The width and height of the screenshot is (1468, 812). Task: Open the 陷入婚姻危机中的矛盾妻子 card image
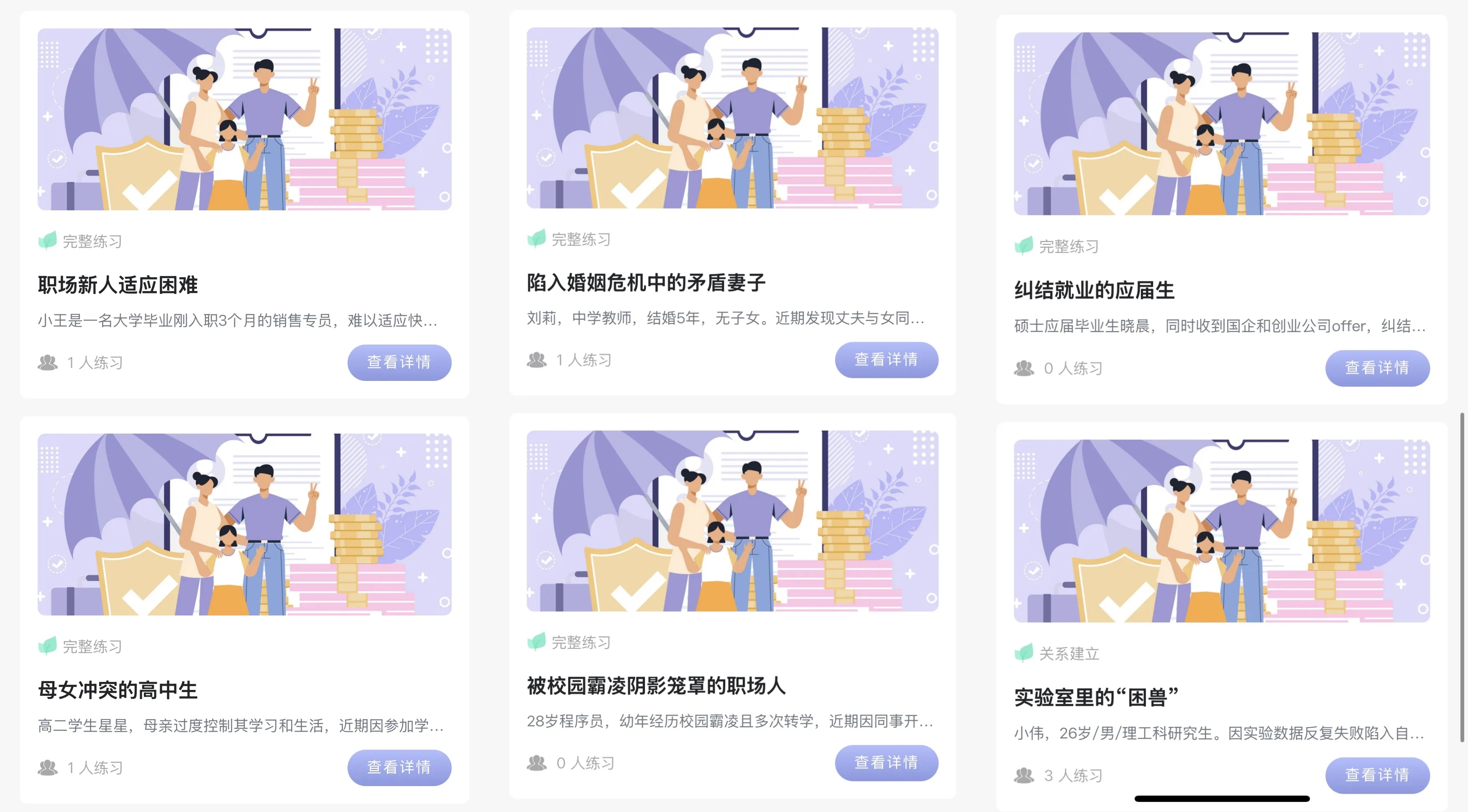point(732,117)
